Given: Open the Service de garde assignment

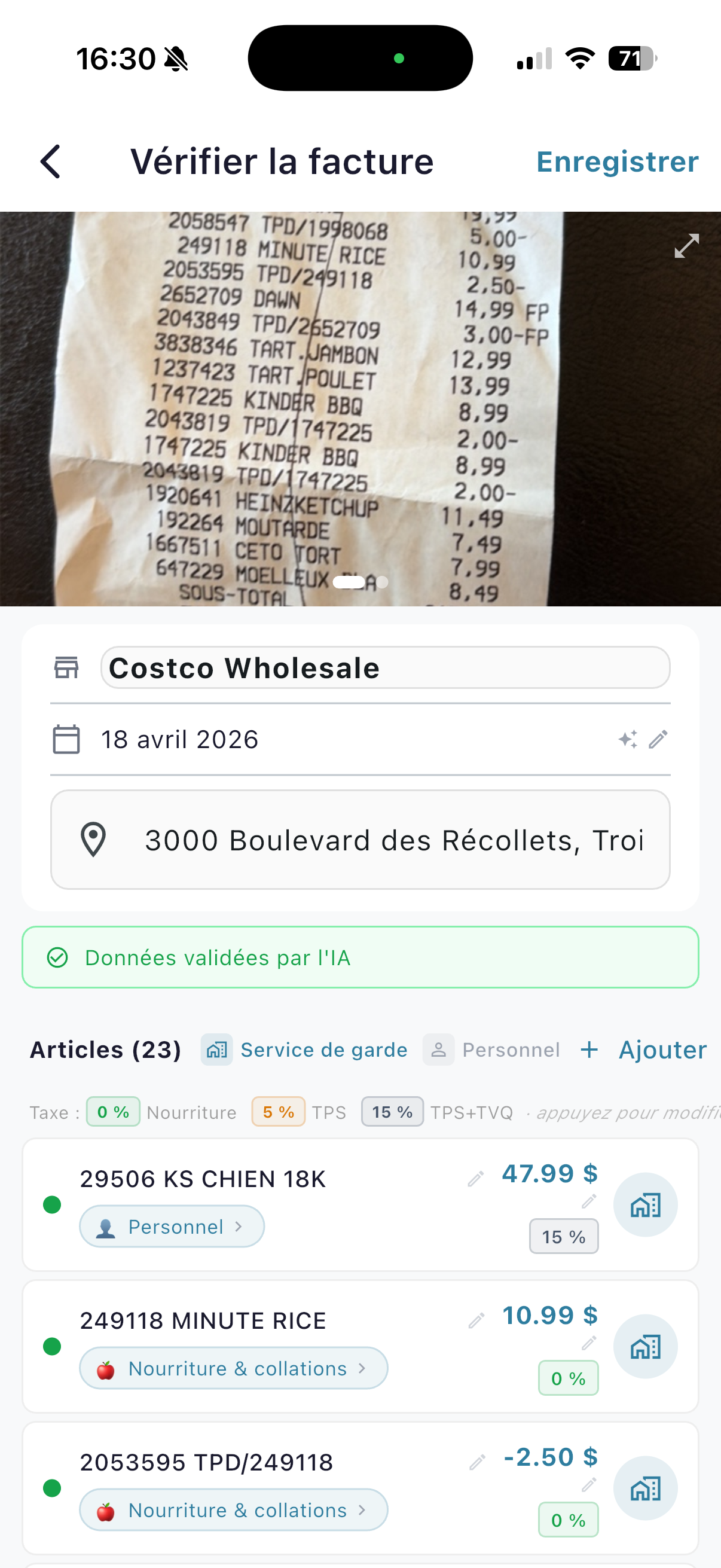Looking at the screenshot, I should pos(306,1050).
